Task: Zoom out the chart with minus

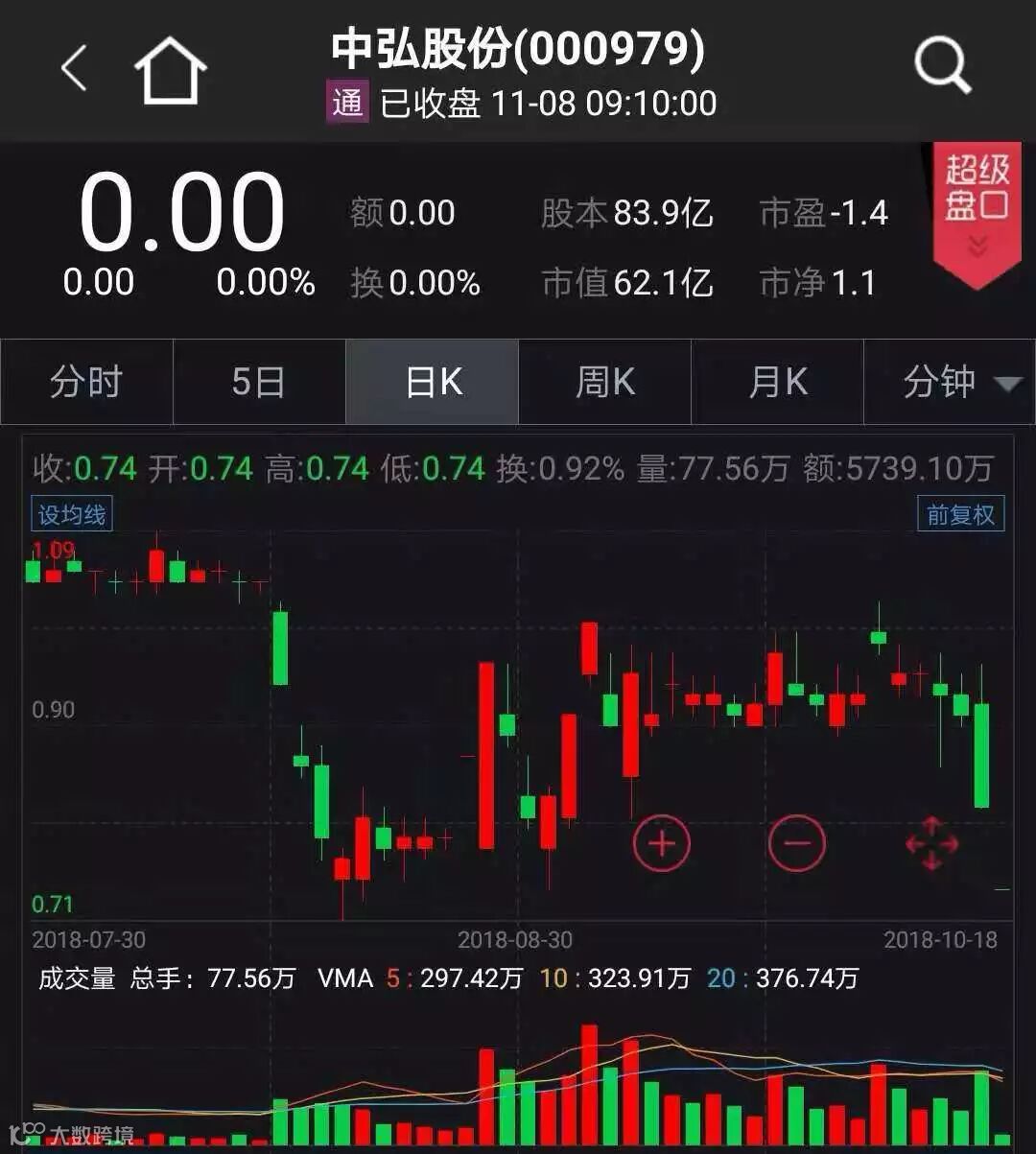Action: [x=796, y=843]
